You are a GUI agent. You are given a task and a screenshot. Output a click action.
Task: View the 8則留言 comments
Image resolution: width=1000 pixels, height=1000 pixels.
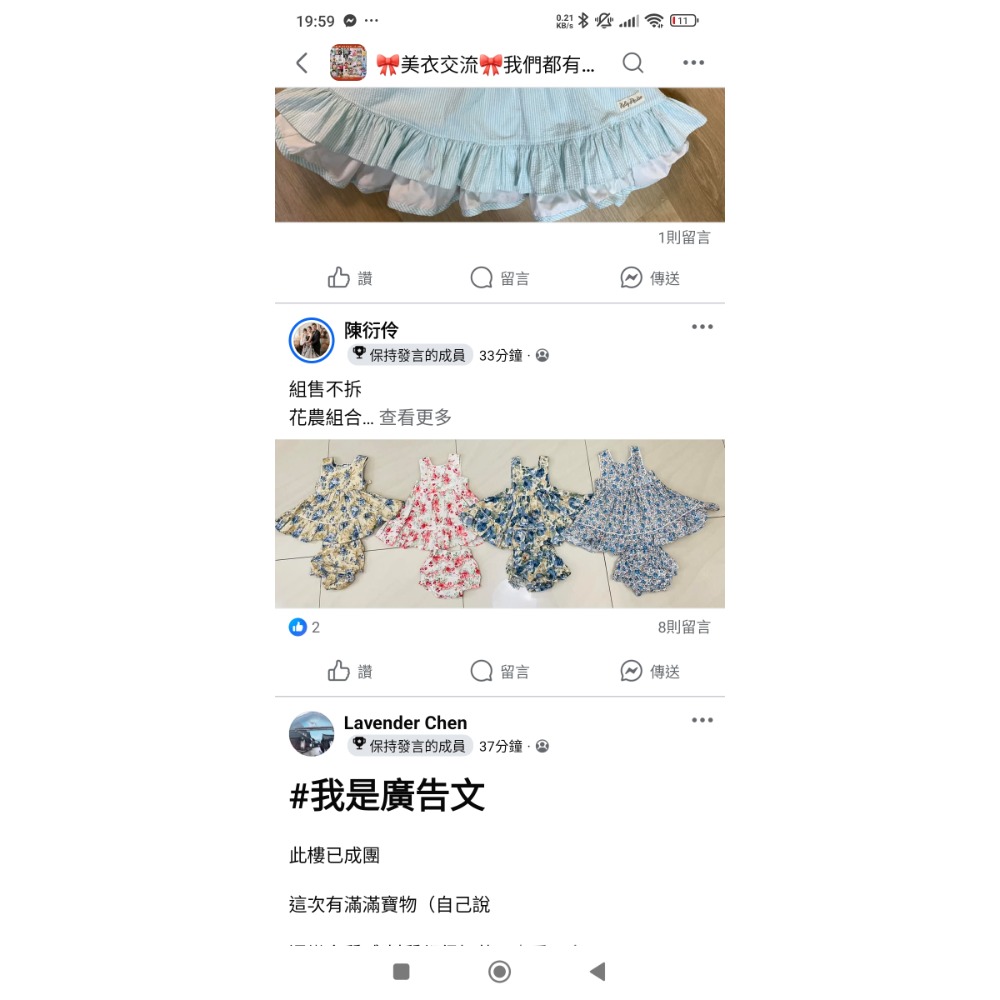click(x=684, y=627)
